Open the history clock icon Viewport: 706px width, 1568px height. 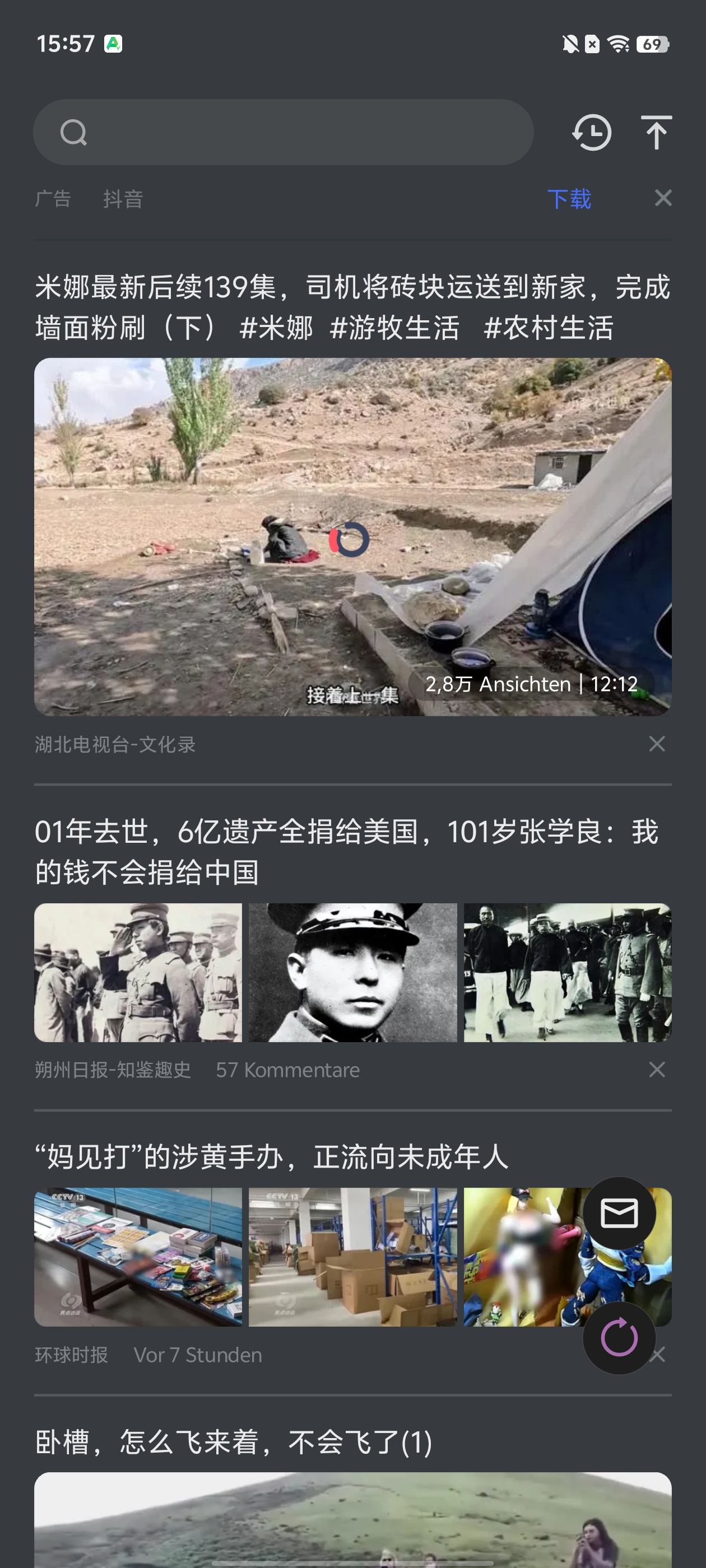(592, 132)
